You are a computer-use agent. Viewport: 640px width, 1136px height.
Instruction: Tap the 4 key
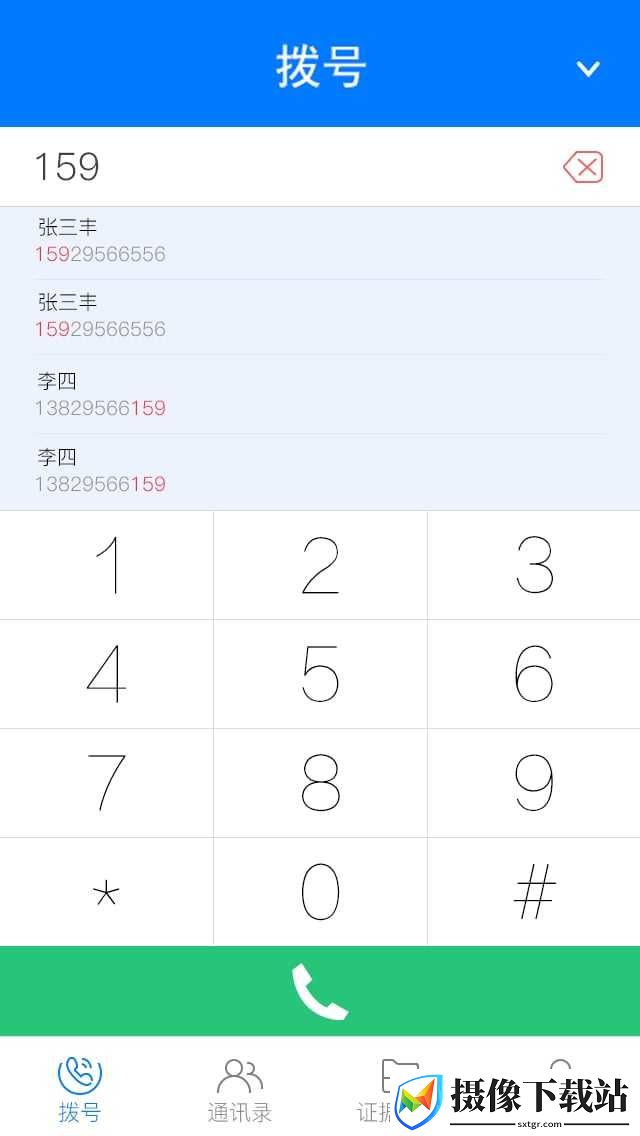107,674
